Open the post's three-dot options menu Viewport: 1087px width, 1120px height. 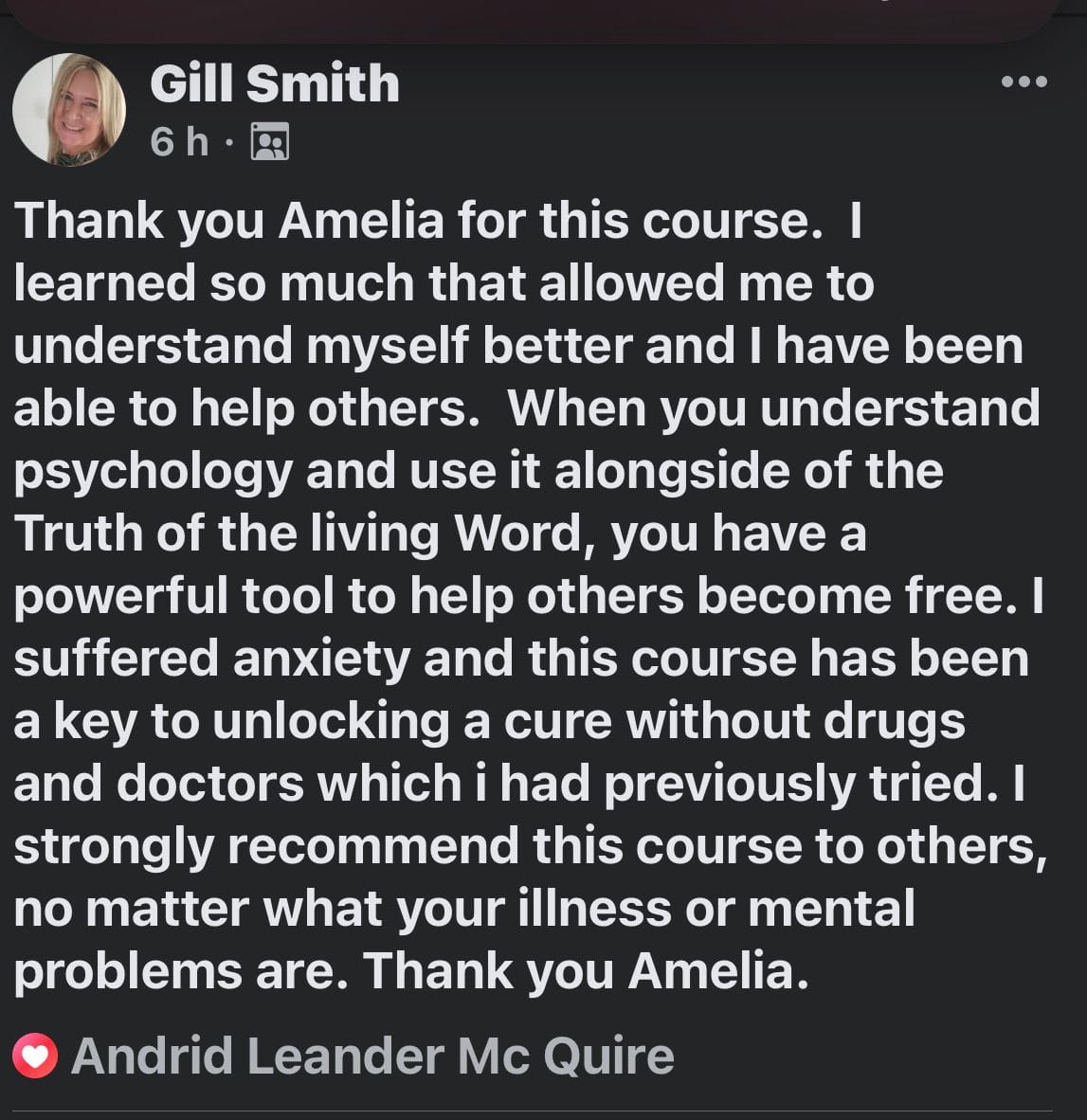(x=1024, y=81)
